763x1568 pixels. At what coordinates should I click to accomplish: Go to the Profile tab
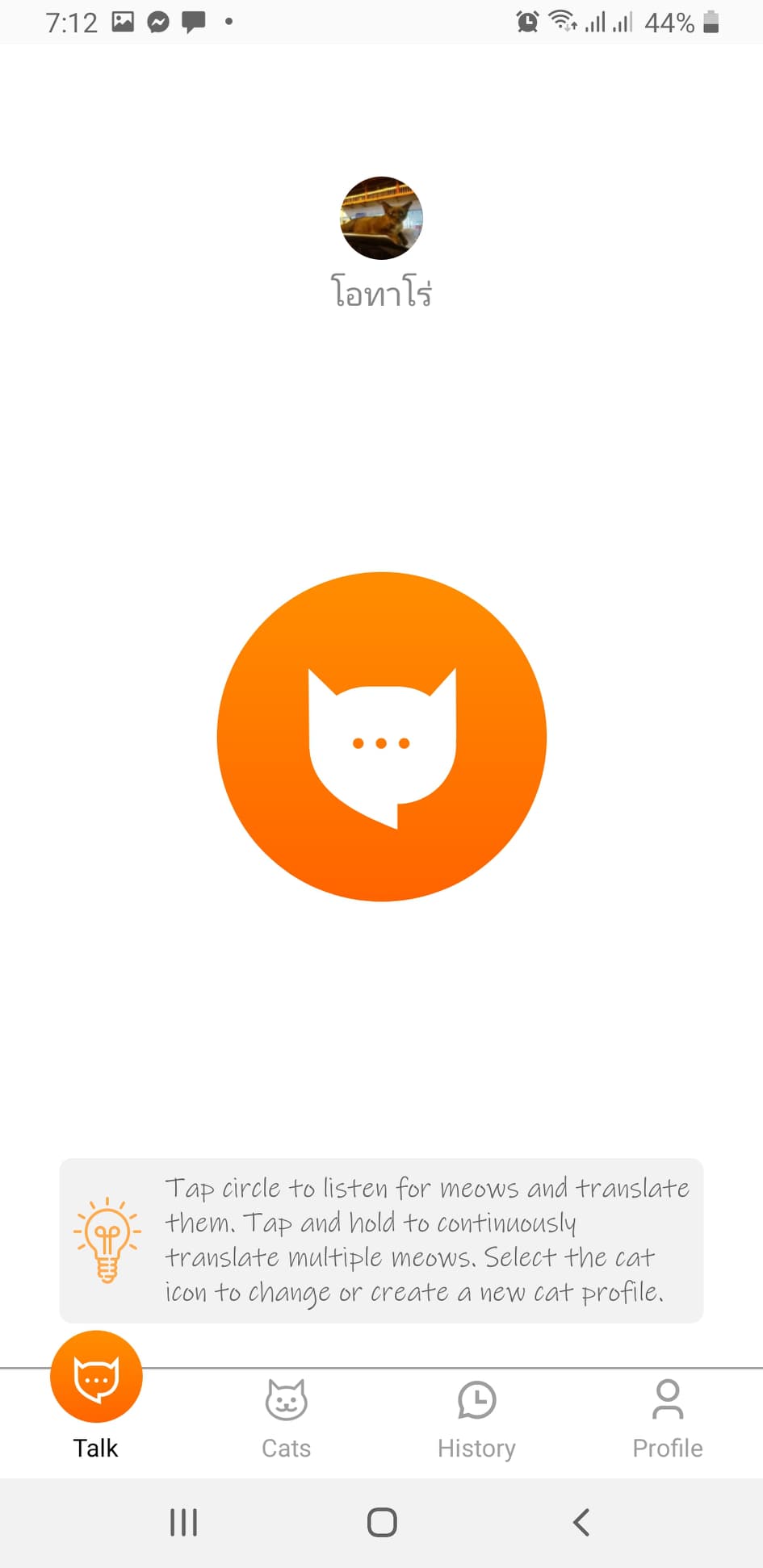[x=667, y=1419]
